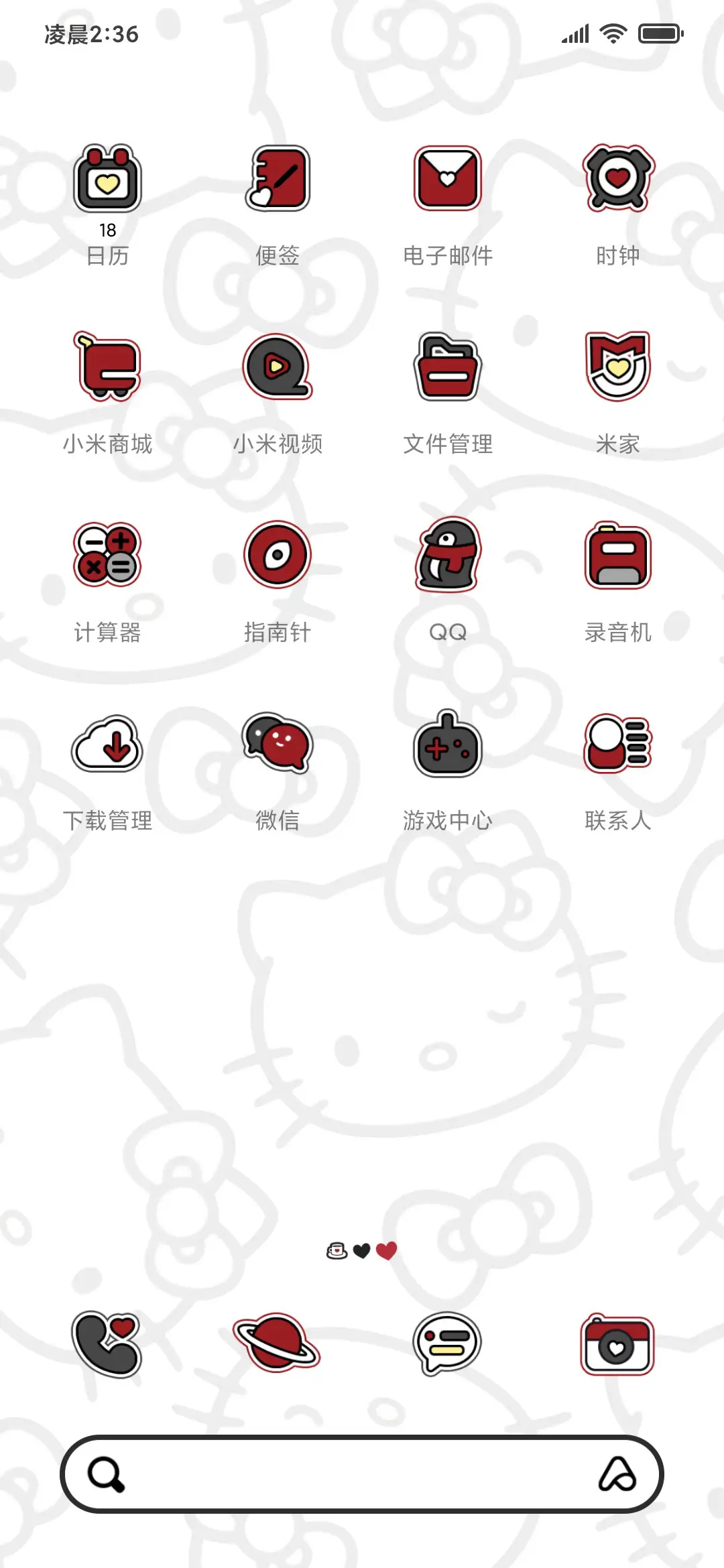Image resolution: width=724 pixels, height=1568 pixels.
Task: Open the browser planet icon in dock
Action: point(278,1347)
